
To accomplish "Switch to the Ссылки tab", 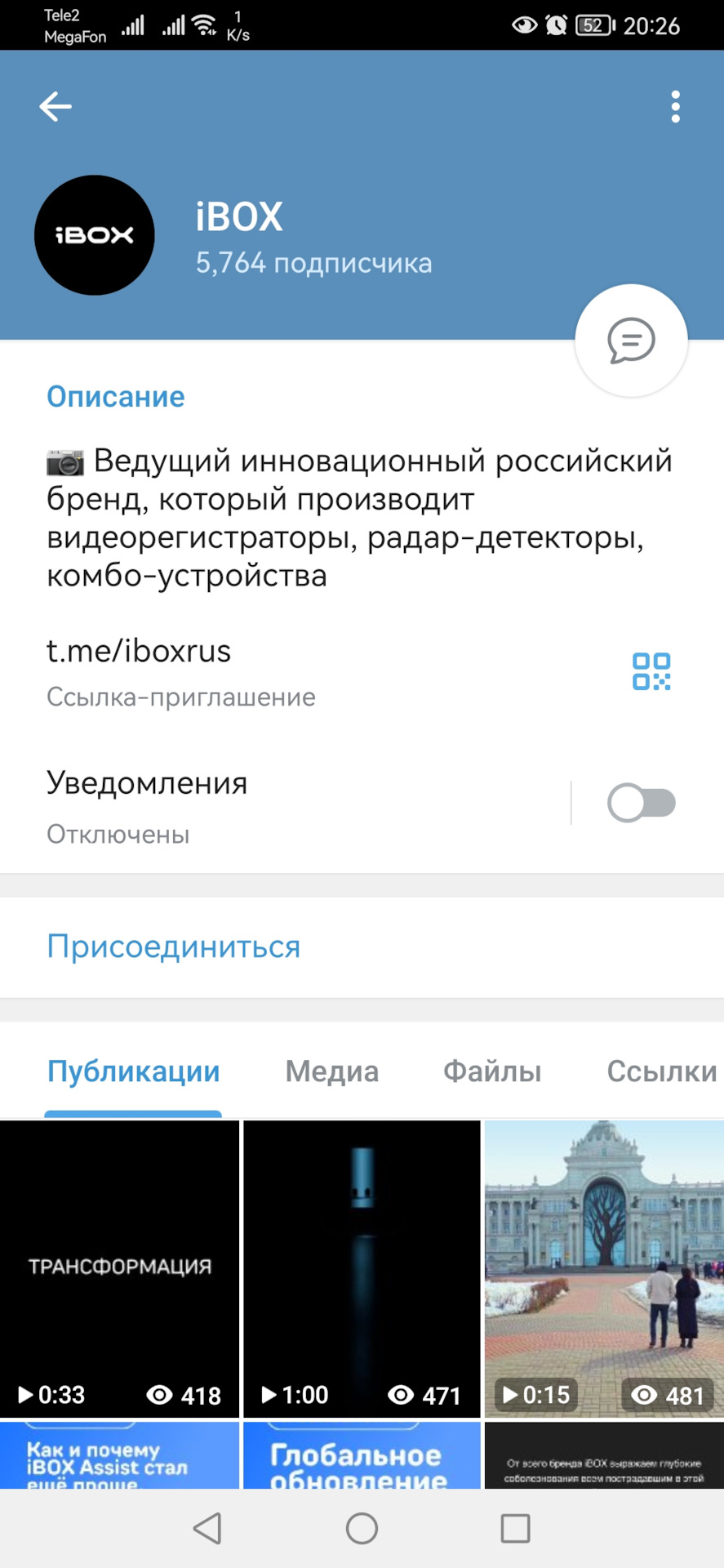I will pyautogui.click(x=661, y=1071).
